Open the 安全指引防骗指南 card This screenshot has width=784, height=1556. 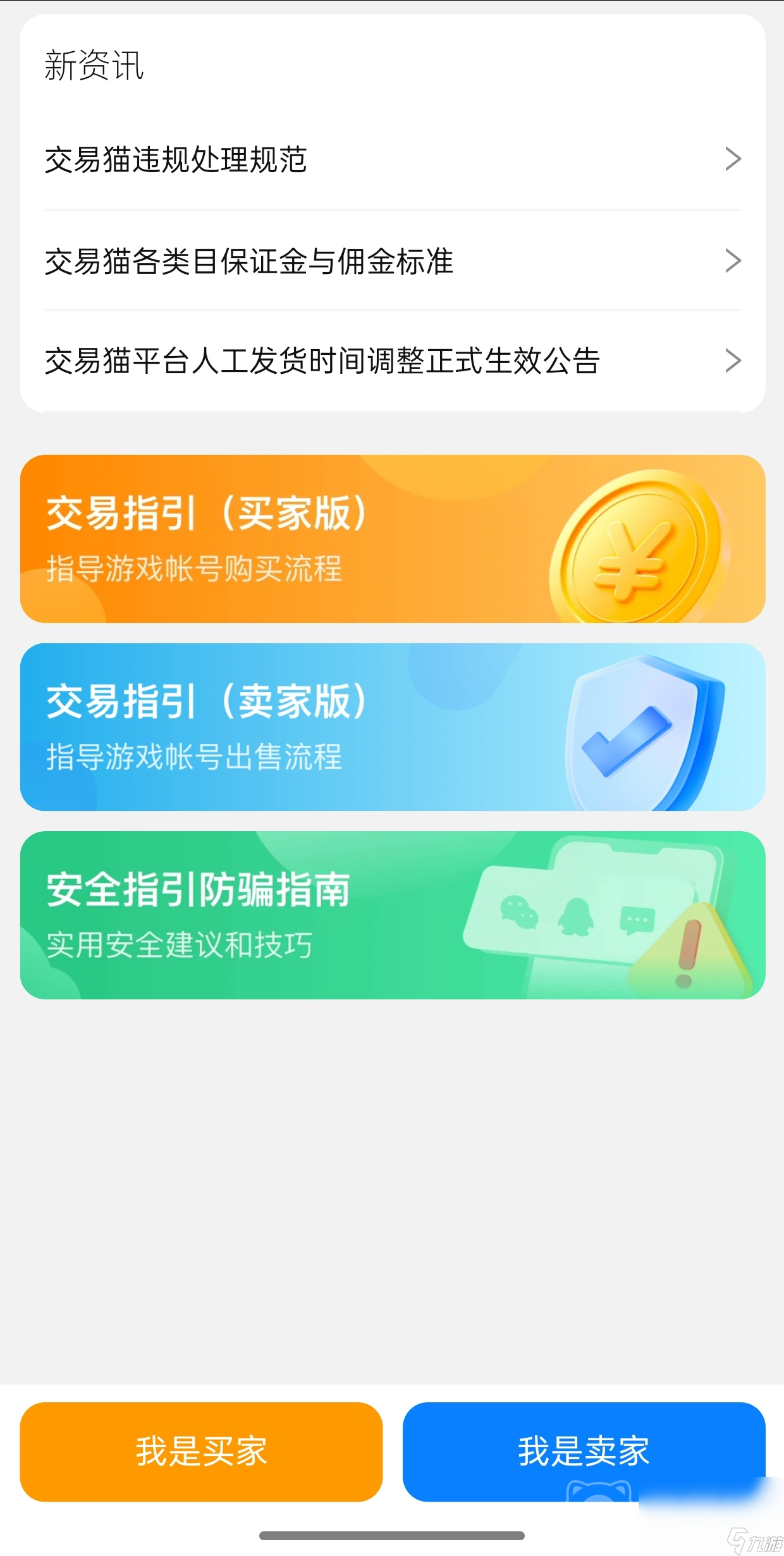(392, 915)
